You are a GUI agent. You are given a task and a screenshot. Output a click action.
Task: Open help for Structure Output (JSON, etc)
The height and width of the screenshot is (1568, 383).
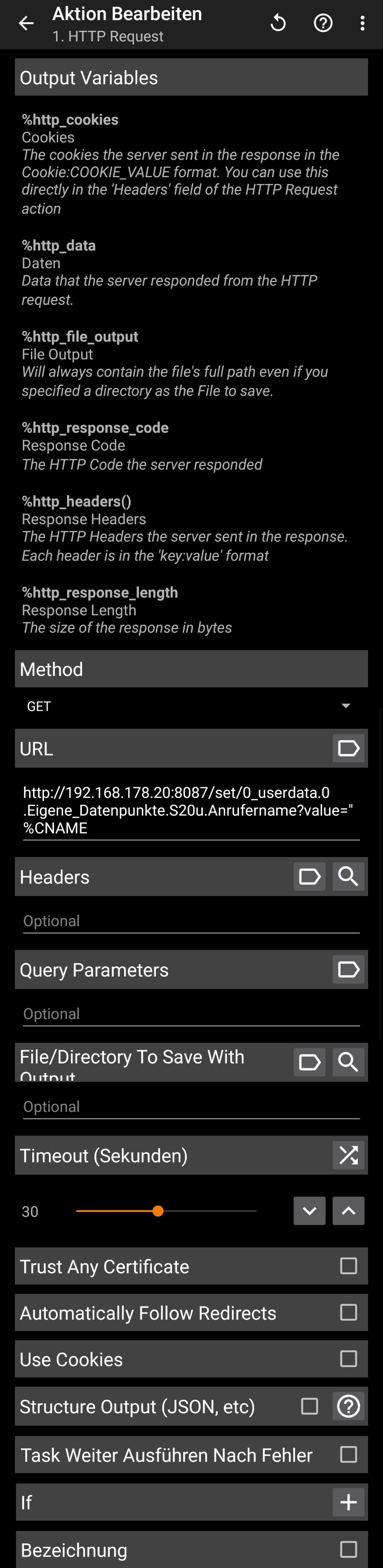point(348,1406)
